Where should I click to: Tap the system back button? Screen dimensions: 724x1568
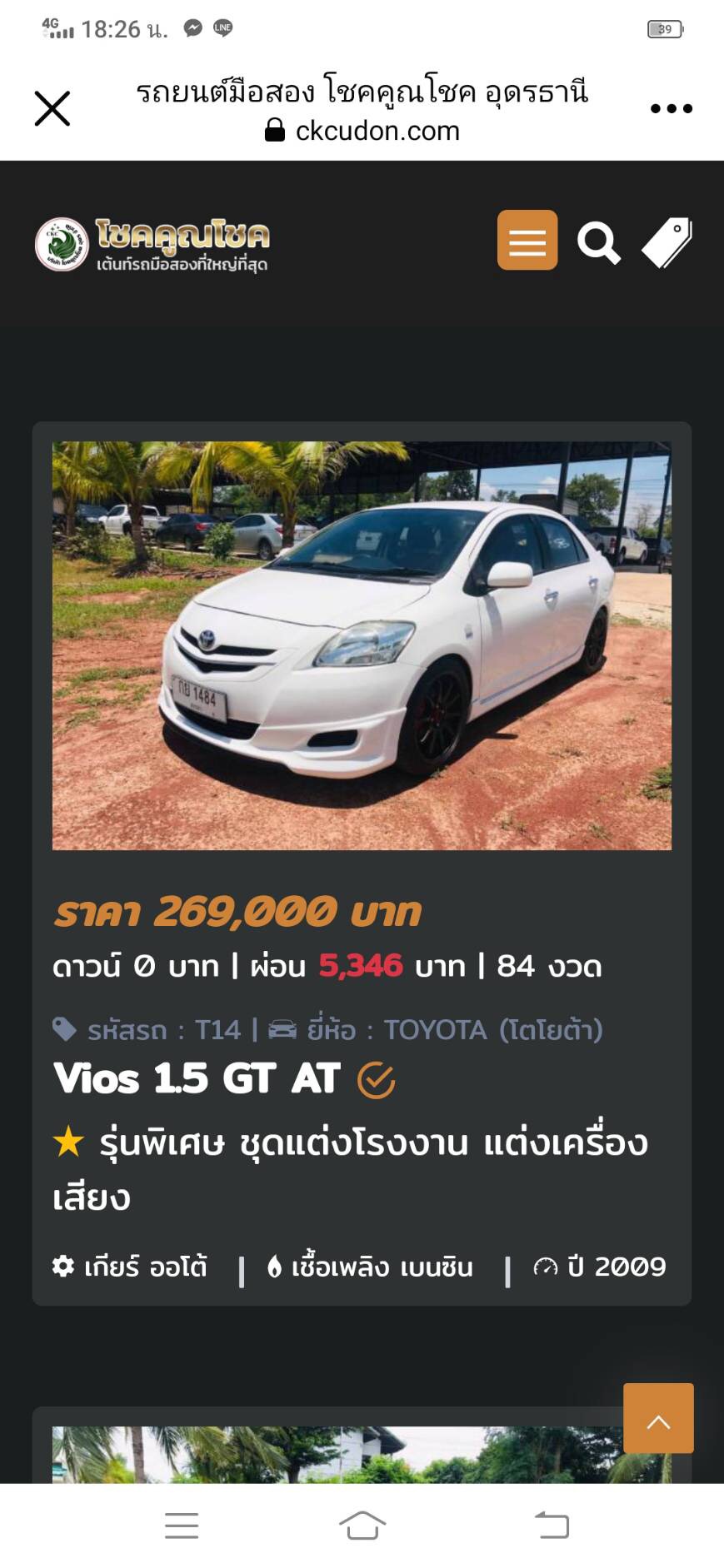(551, 1526)
